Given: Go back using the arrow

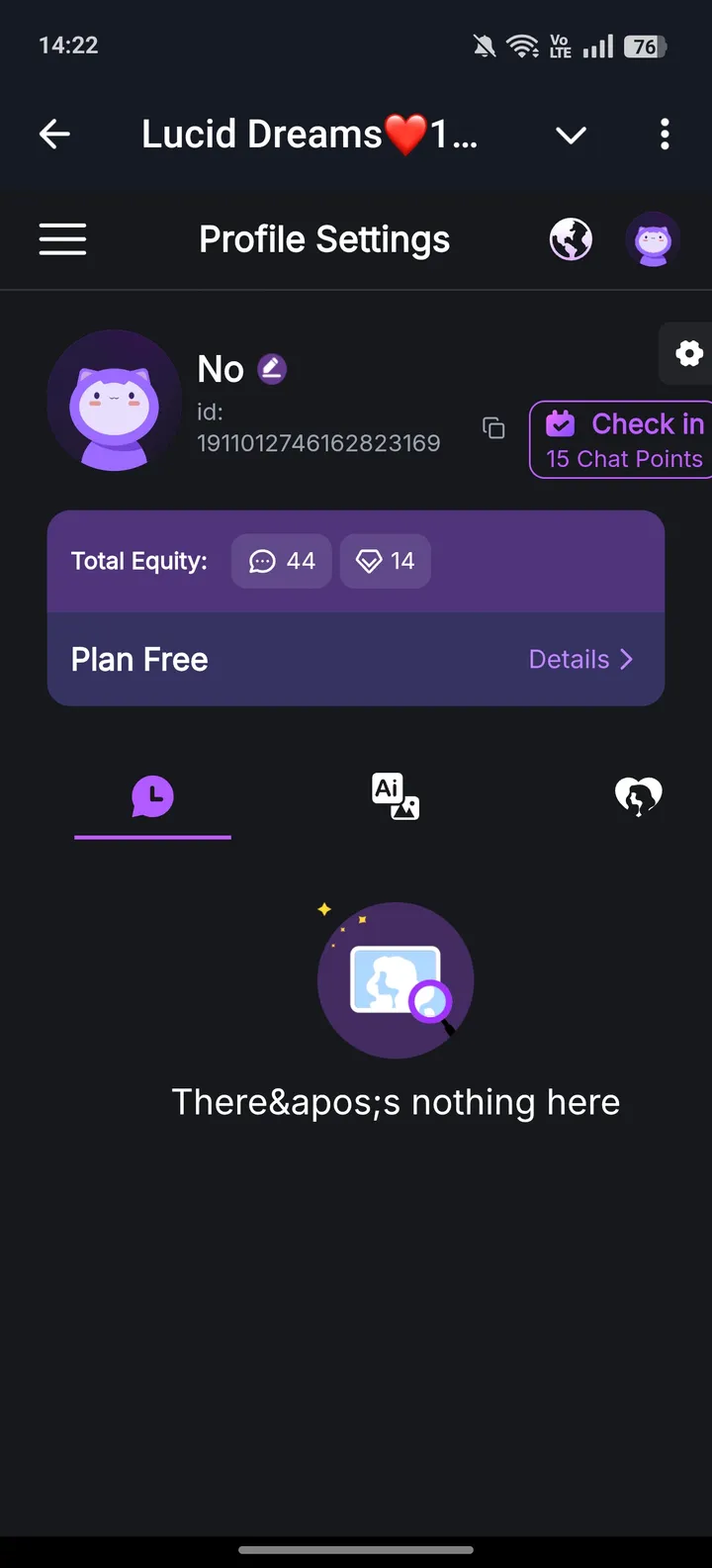Looking at the screenshot, I should (x=55, y=135).
